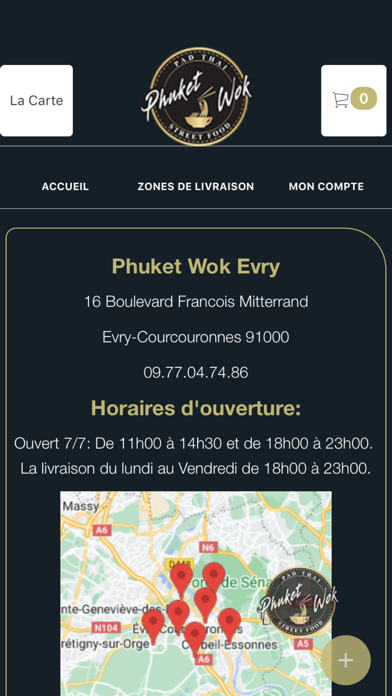Open Mon Compte section
Screen dimensions: 392x696
click(326, 186)
